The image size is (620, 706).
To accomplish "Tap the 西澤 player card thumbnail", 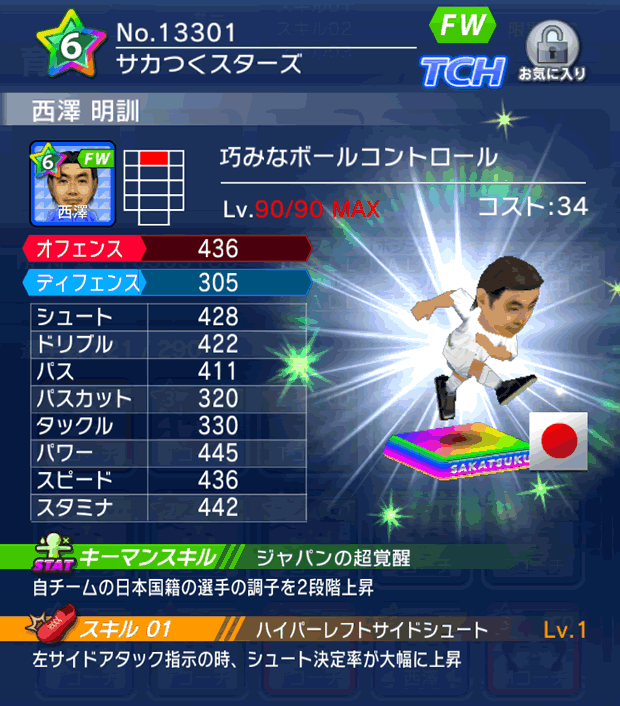I will pyautogui.click(x=74, y=183).
